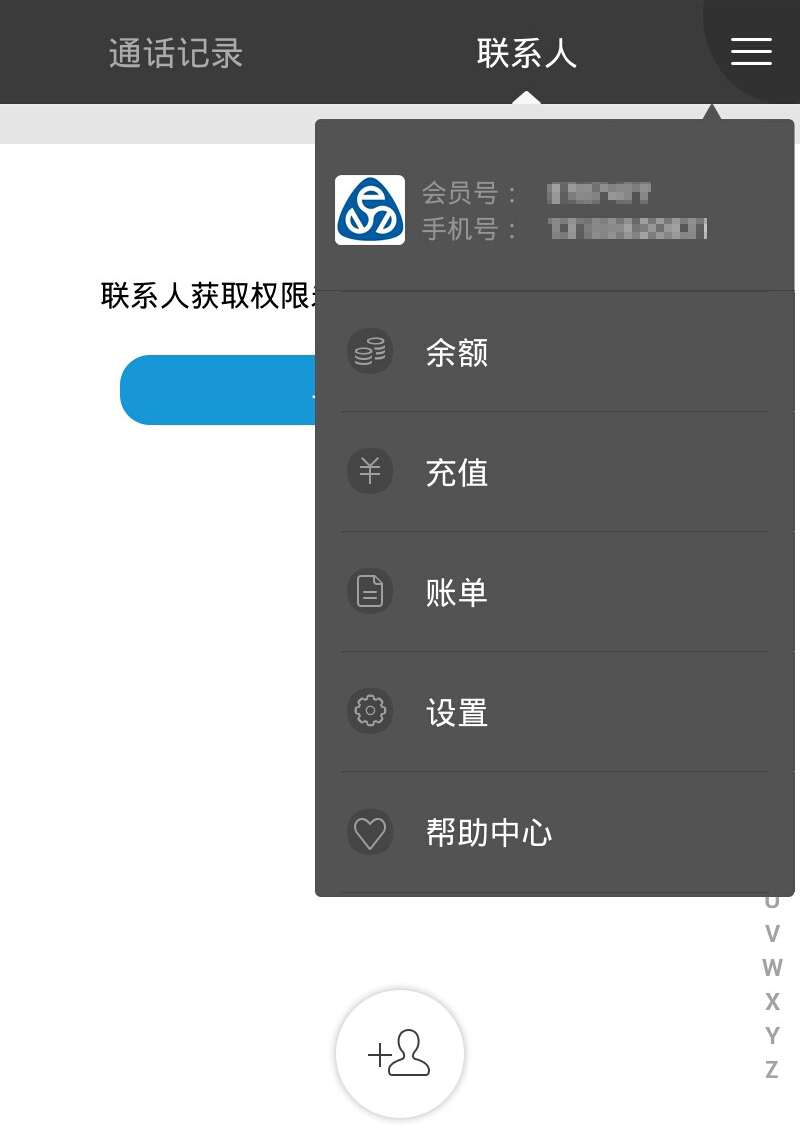Open 充值 recharge option
The image size is (800, 1134).
point(554,472)
